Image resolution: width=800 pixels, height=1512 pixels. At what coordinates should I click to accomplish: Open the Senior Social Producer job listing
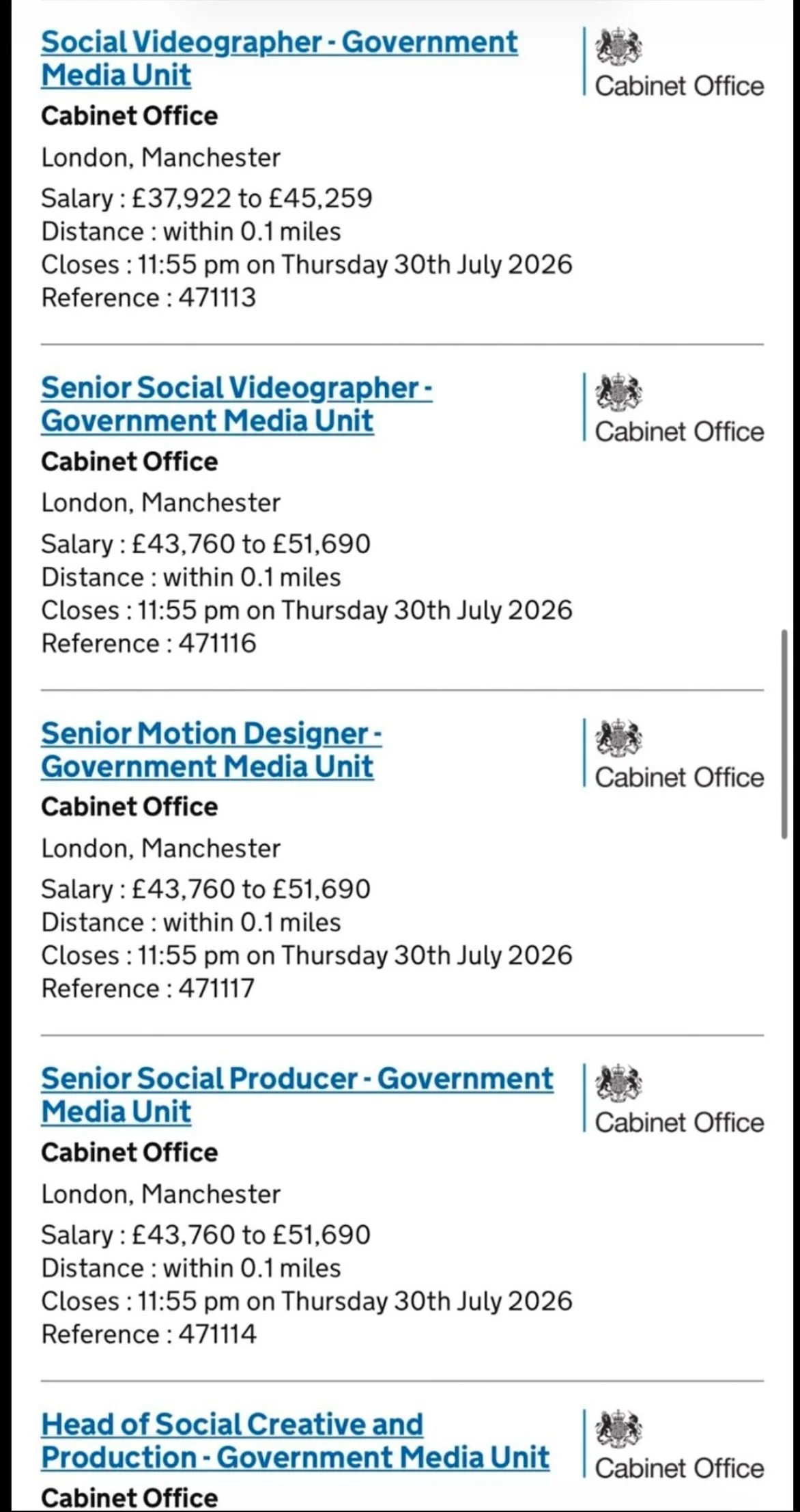click(297, 1095)
